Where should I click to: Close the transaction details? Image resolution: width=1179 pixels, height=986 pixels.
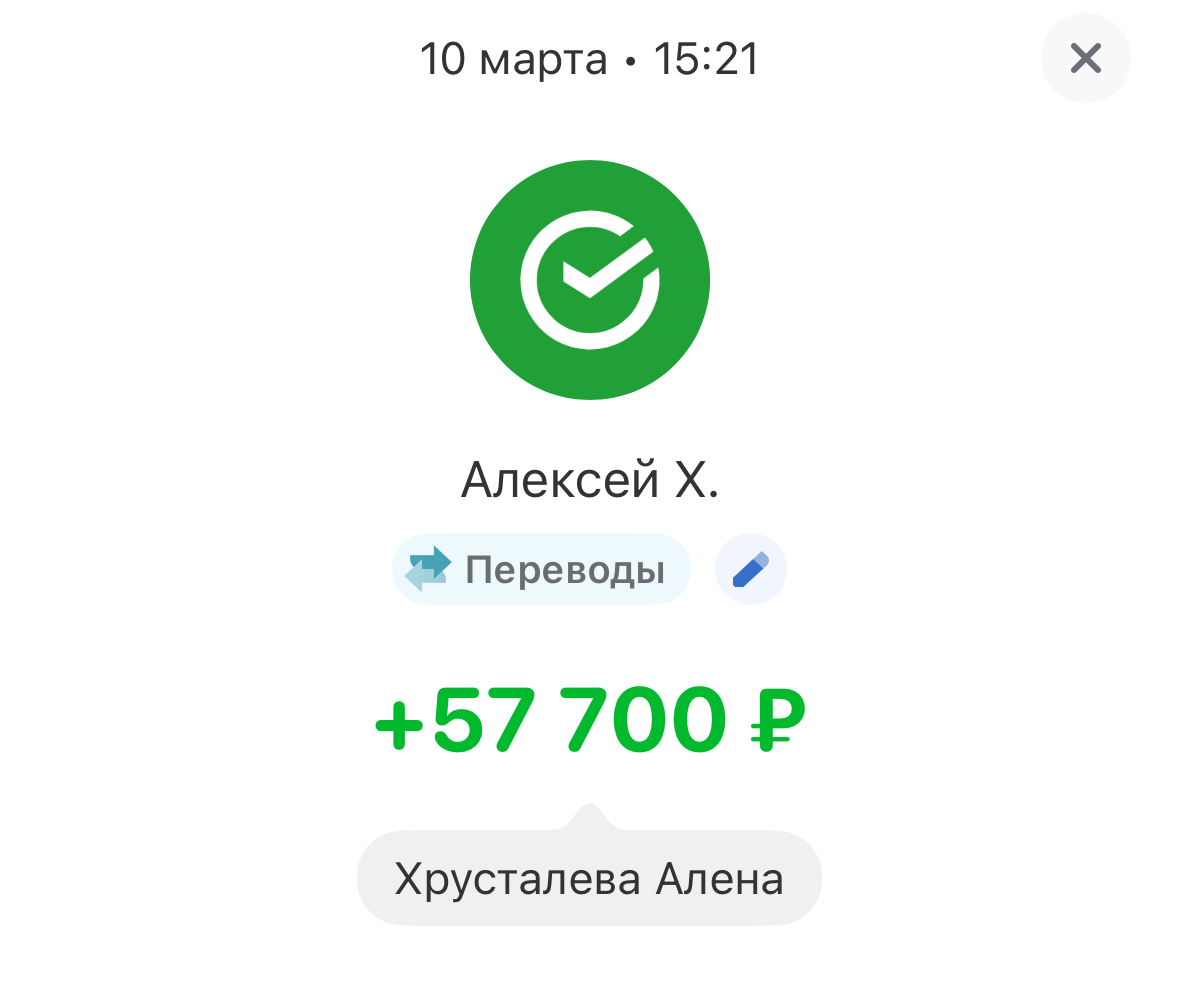pyautogui.click(x=1085, y=58)
